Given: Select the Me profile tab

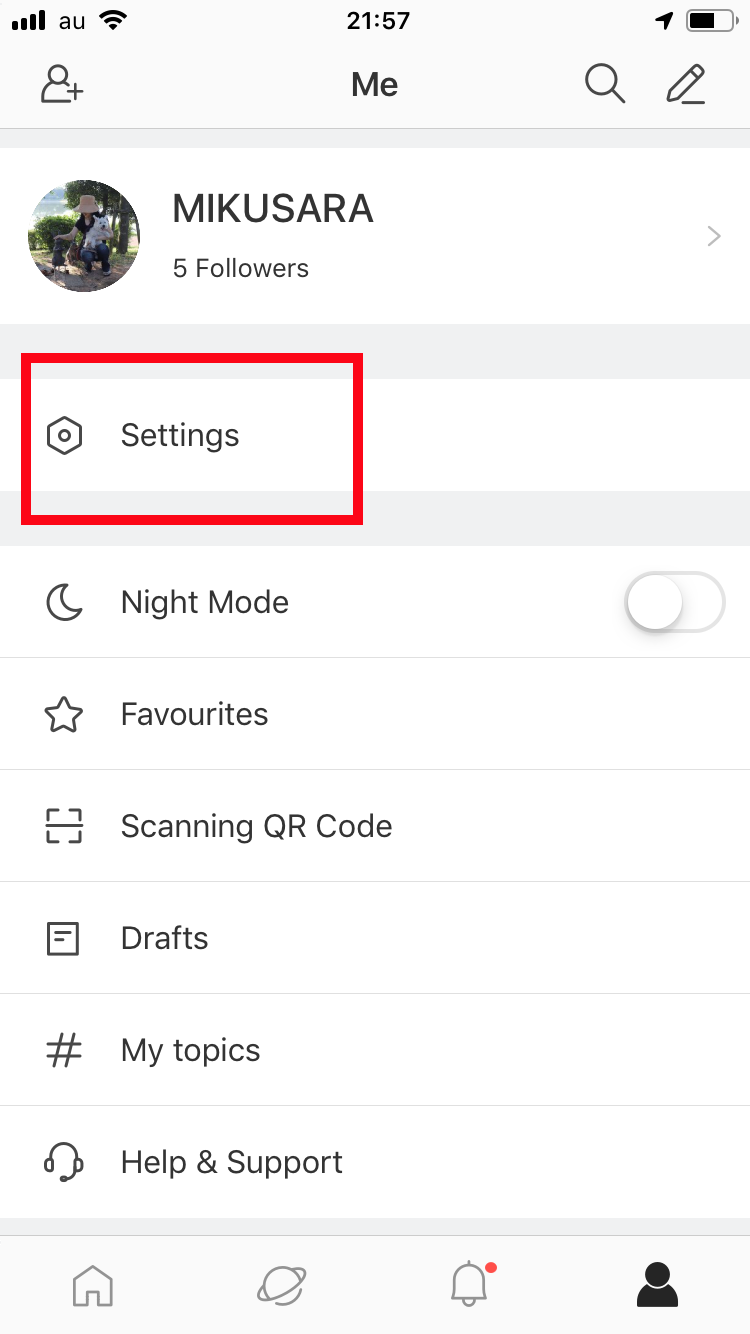Looking at the screenshot, I should (658, 1284).
